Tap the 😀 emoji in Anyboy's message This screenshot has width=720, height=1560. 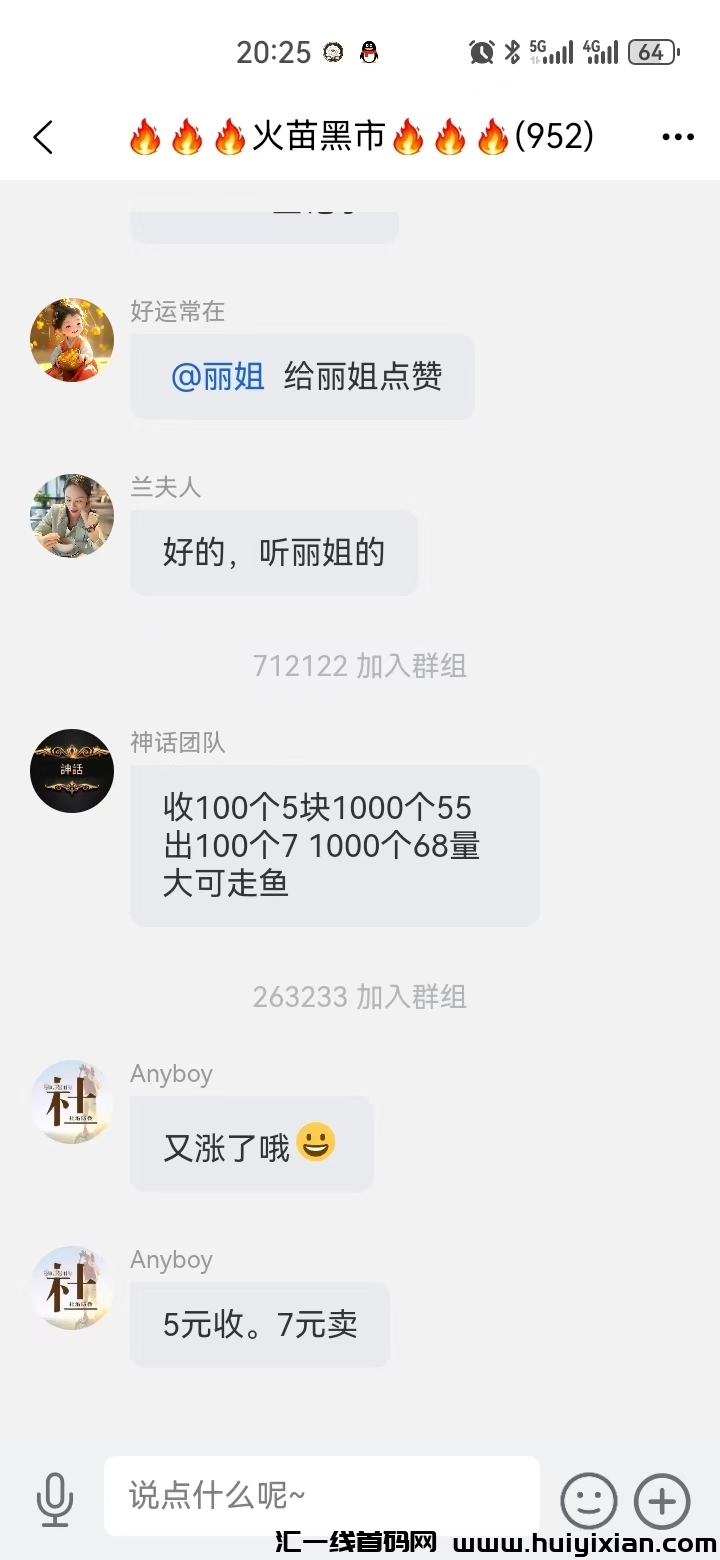316,1143
